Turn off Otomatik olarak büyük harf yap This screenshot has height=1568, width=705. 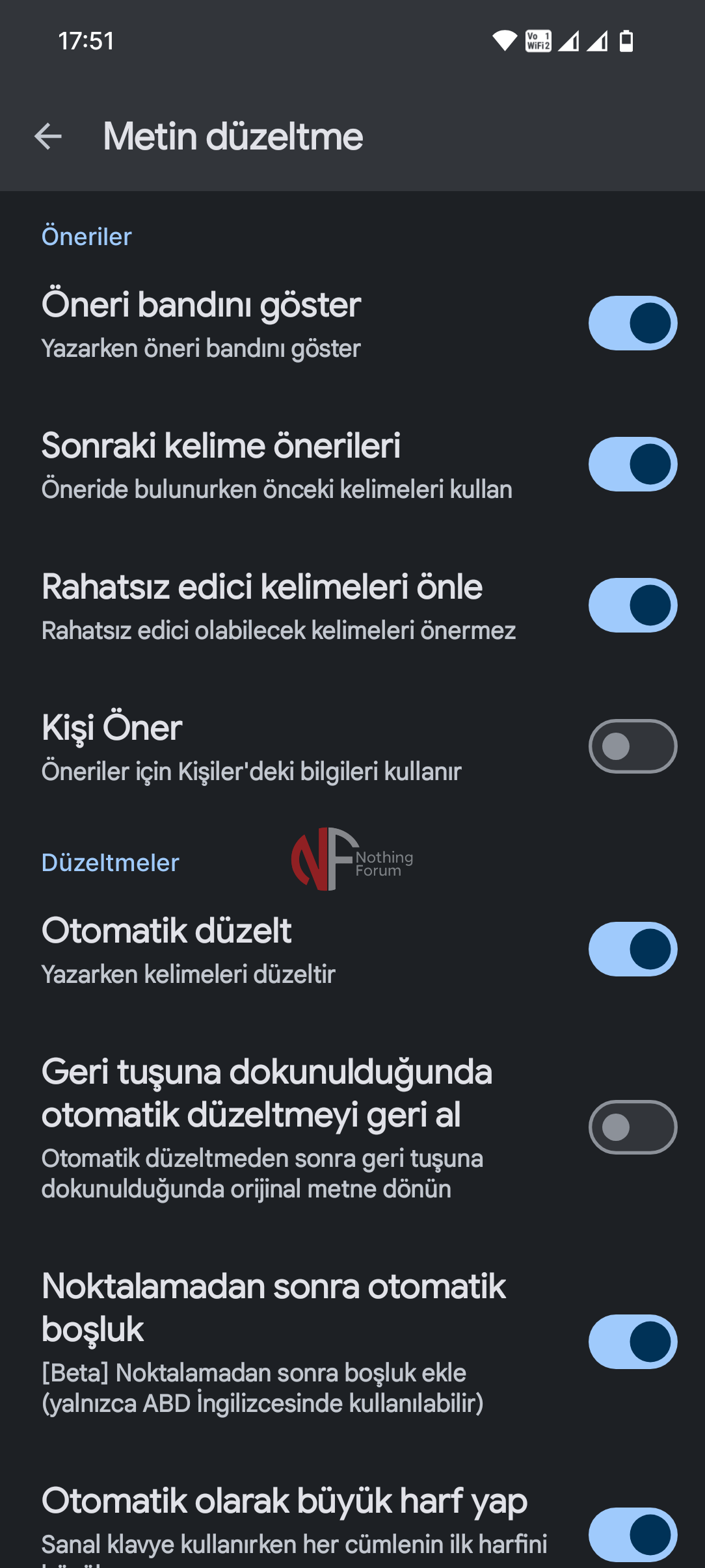point(632,1534)
